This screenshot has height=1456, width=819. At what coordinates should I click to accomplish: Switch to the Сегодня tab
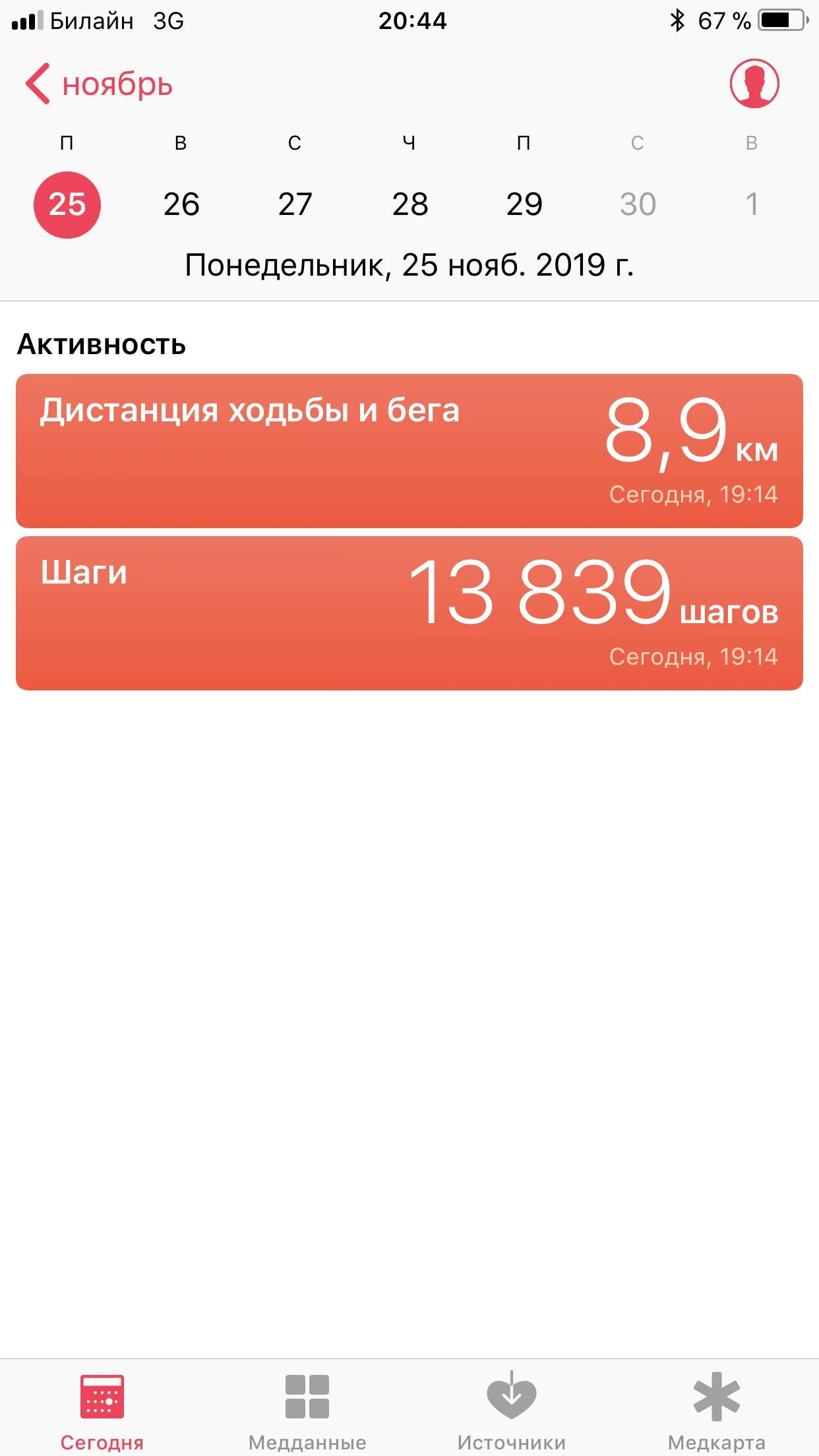pos(102,1411)
